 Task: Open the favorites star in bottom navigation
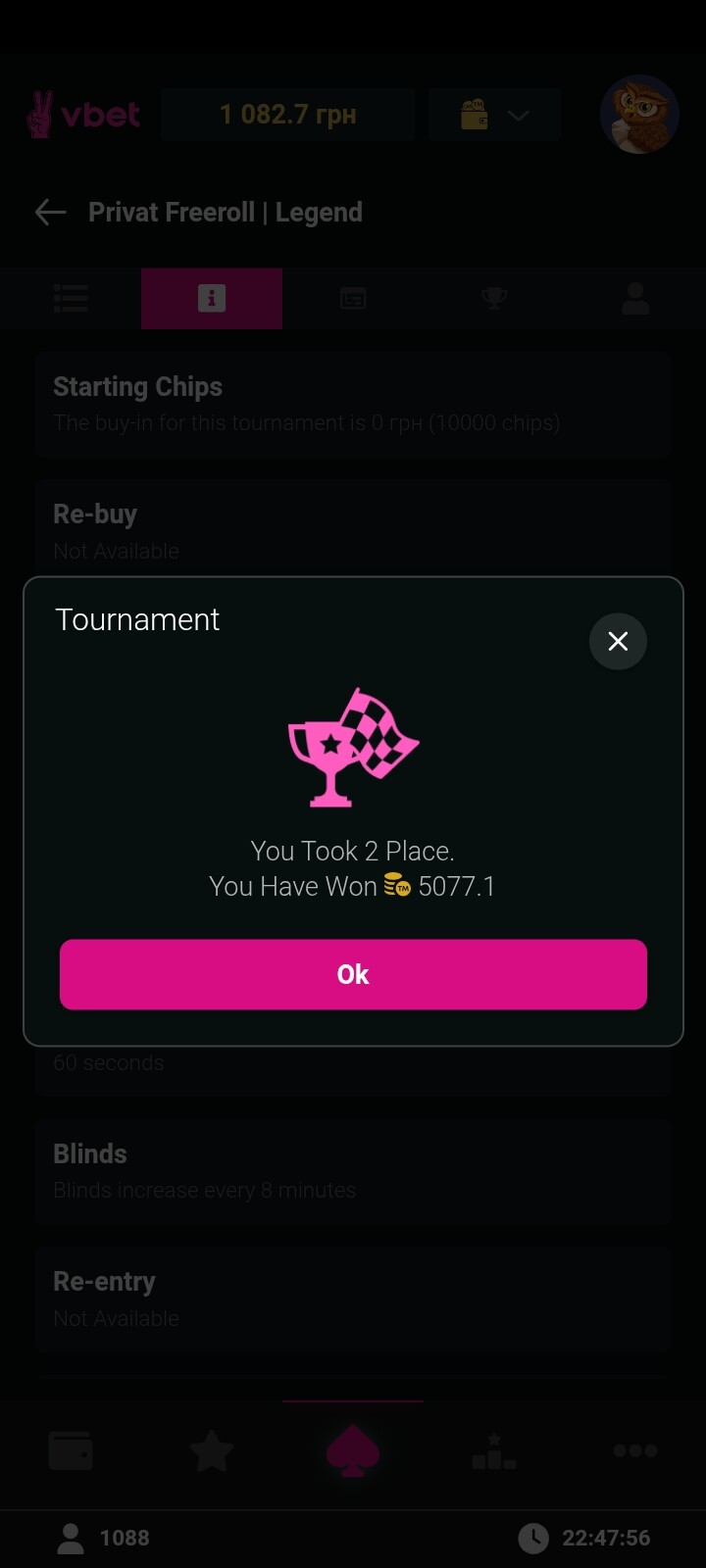212,1450
